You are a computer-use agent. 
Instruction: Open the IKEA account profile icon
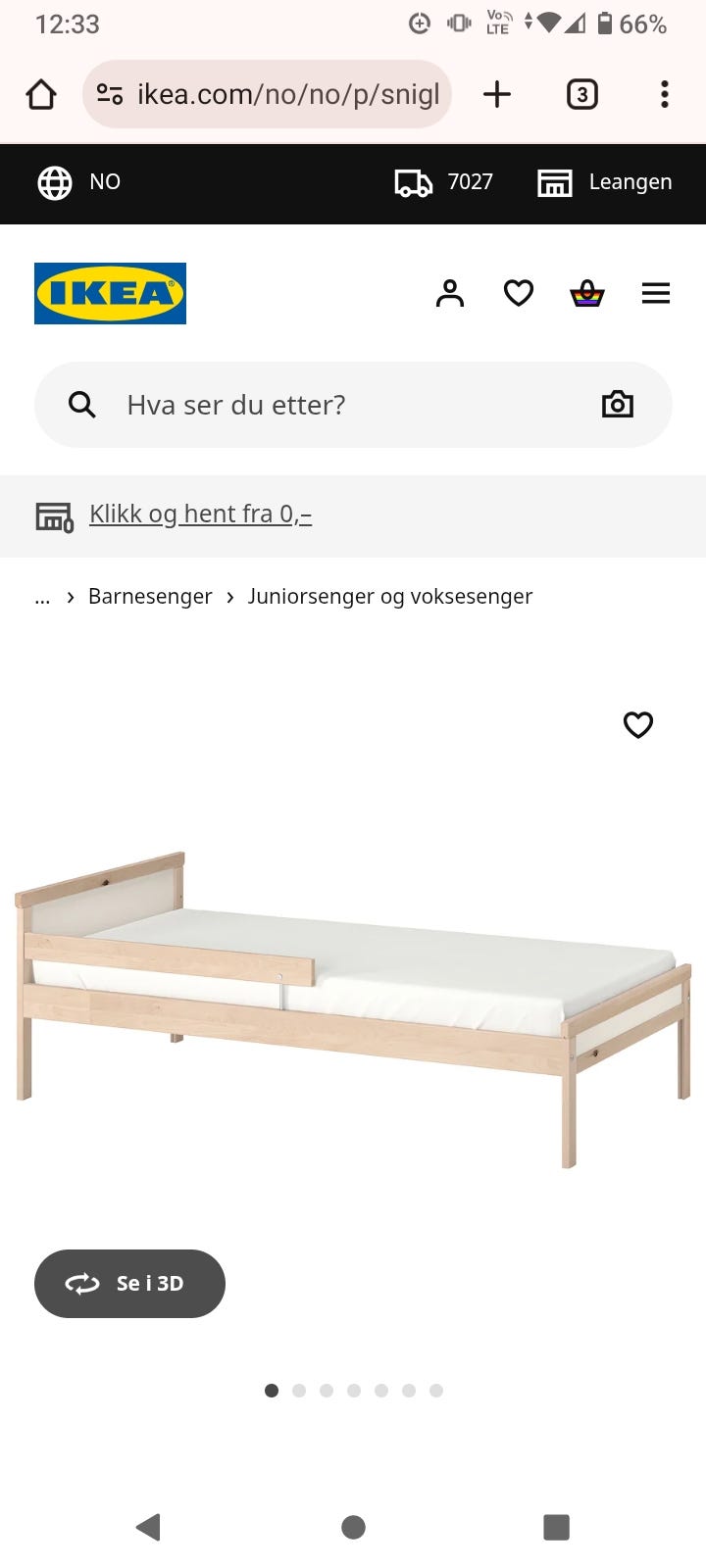450,292
